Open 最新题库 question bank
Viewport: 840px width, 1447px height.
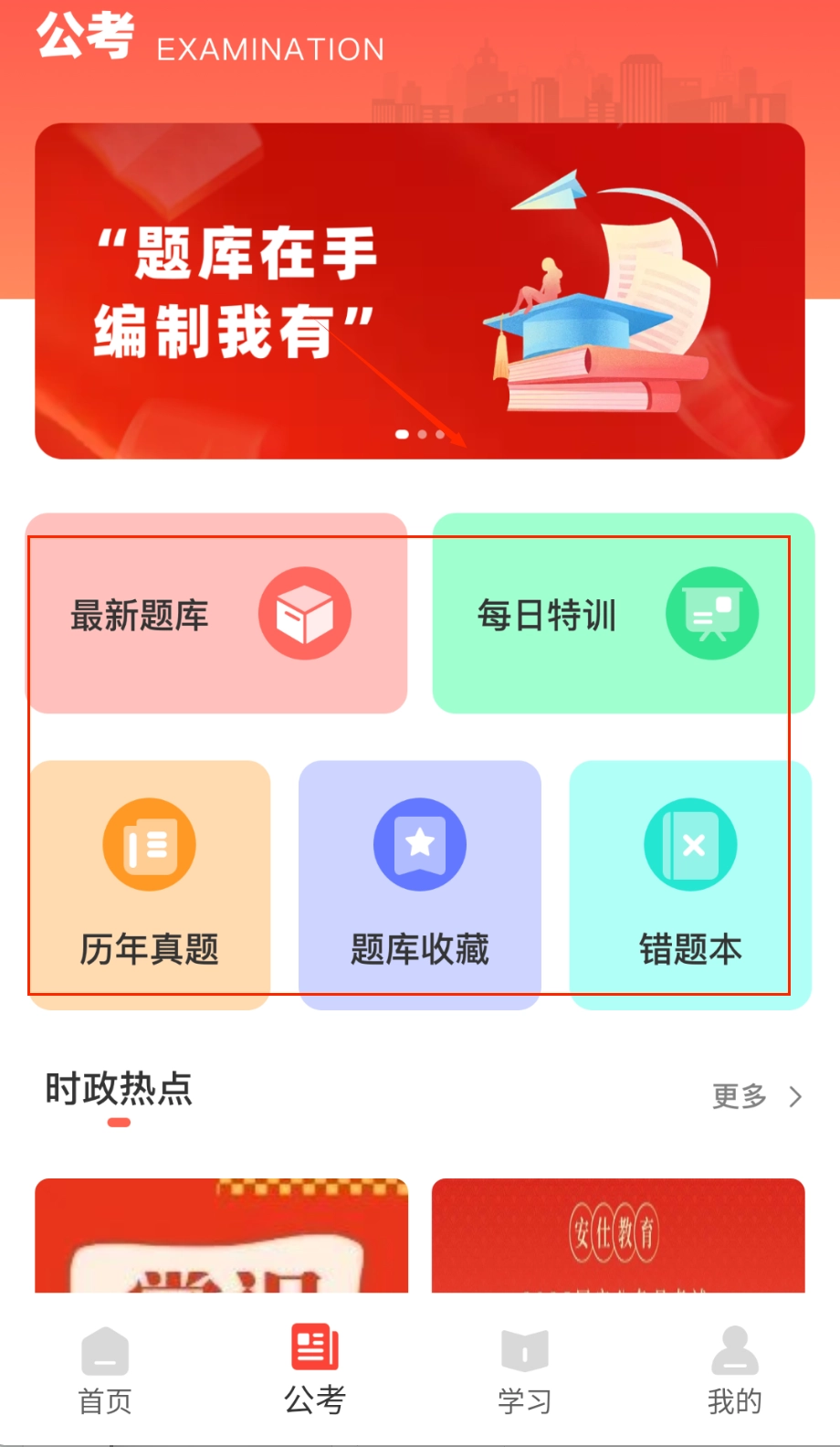point(216,614)
